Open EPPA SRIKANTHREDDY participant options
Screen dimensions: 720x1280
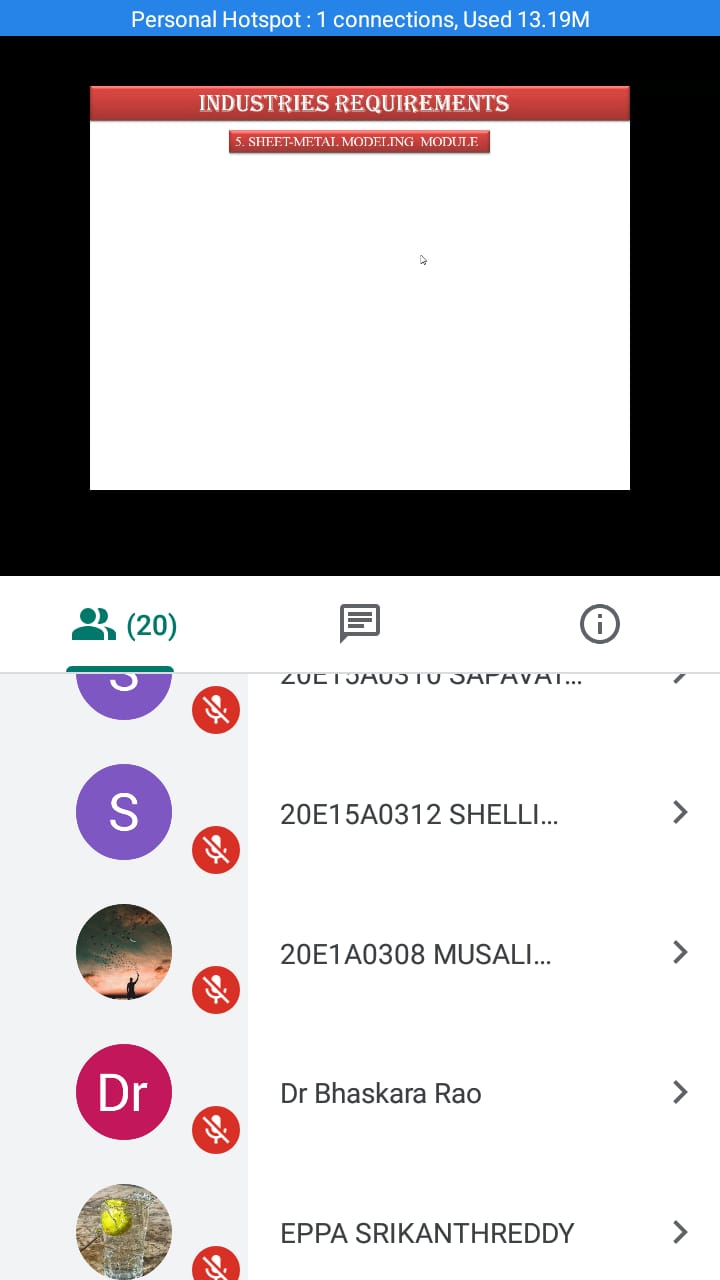coord(680,1232)
